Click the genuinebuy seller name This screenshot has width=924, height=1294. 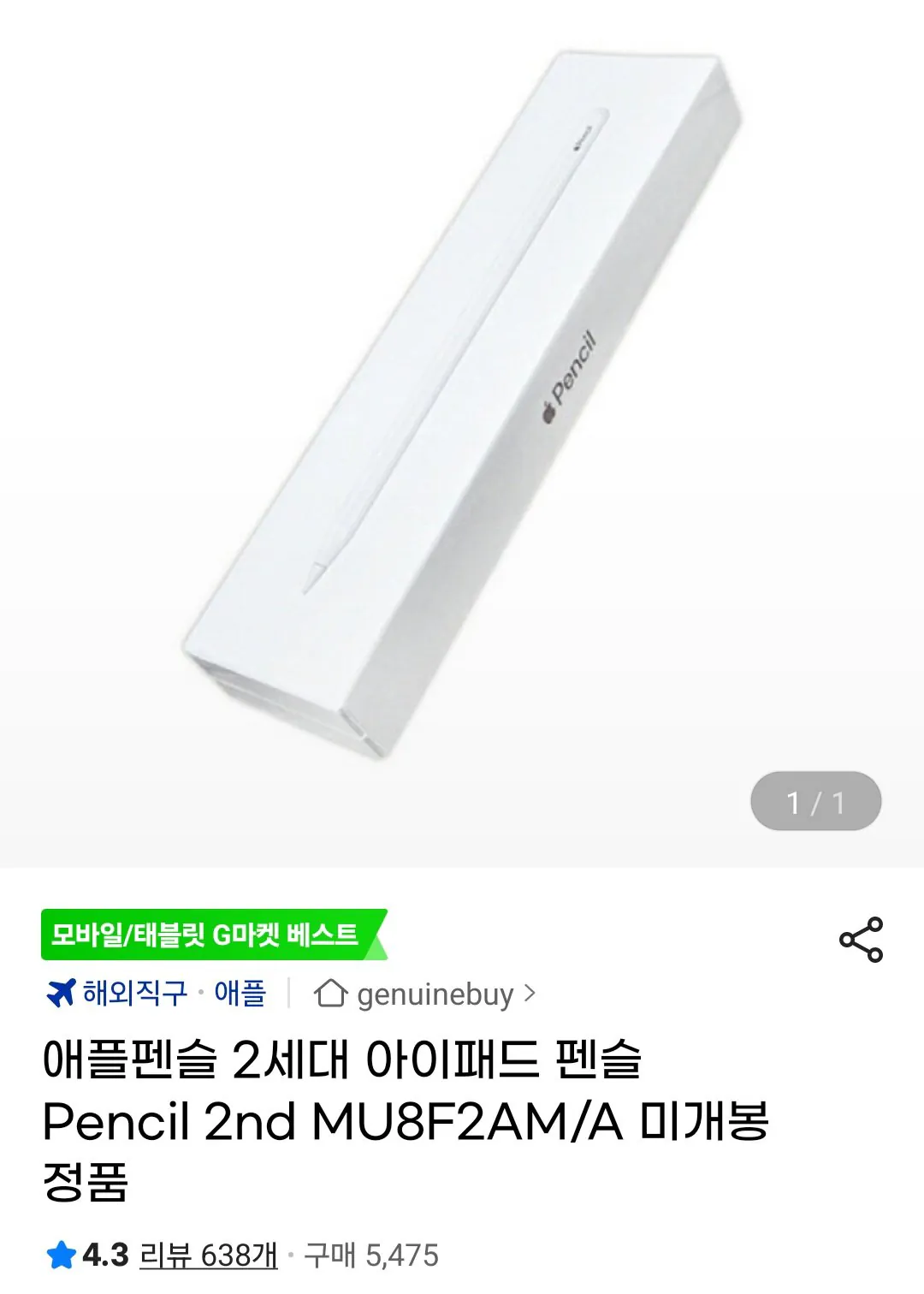[435, 992]
